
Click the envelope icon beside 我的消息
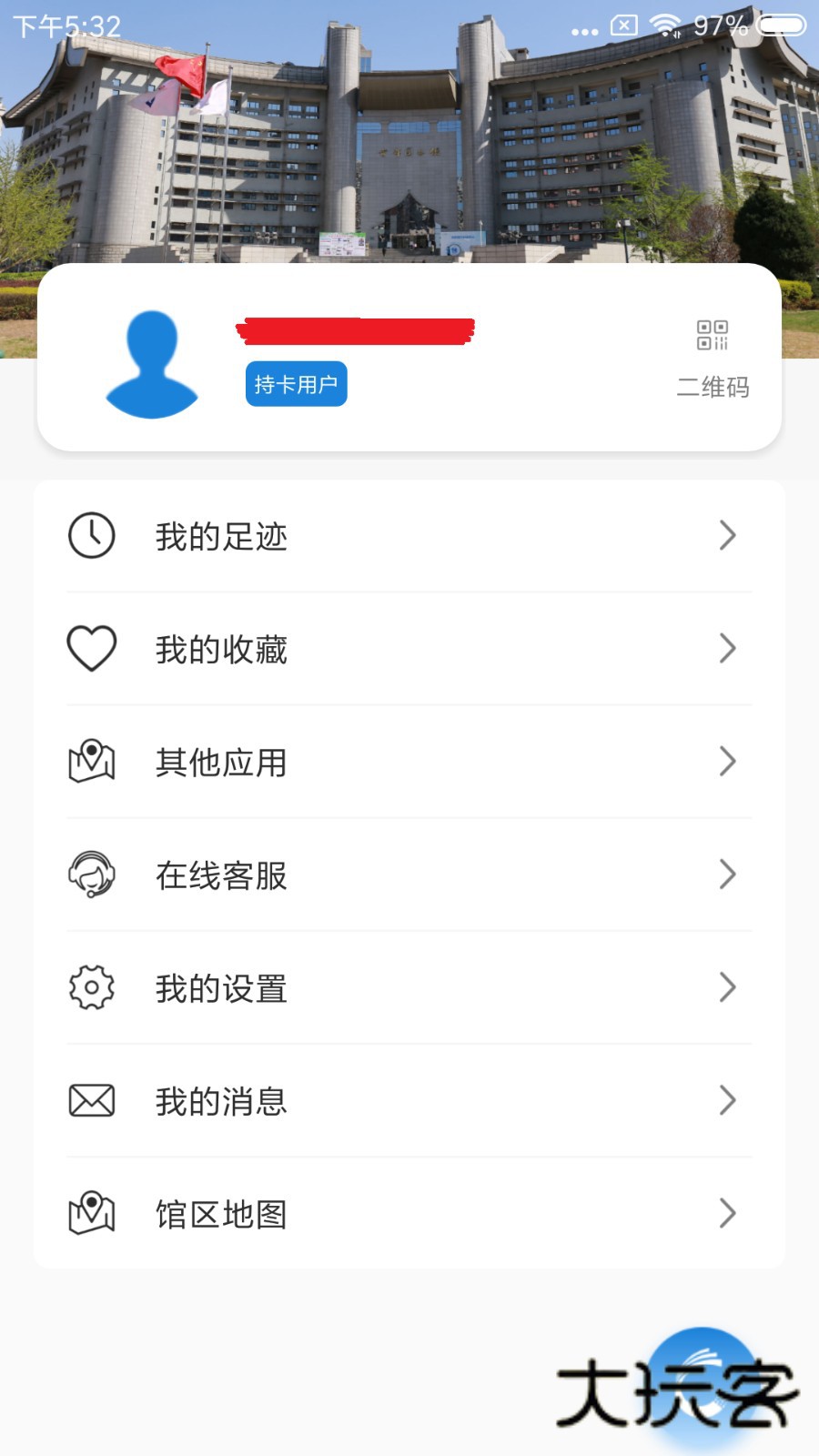[x=91, y=1100]
